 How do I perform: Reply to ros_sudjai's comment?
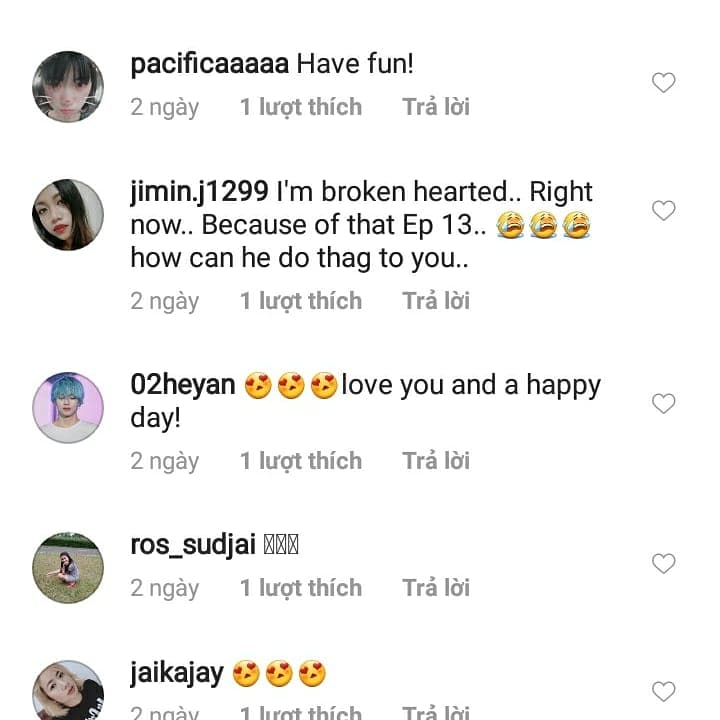click(436, 588)
